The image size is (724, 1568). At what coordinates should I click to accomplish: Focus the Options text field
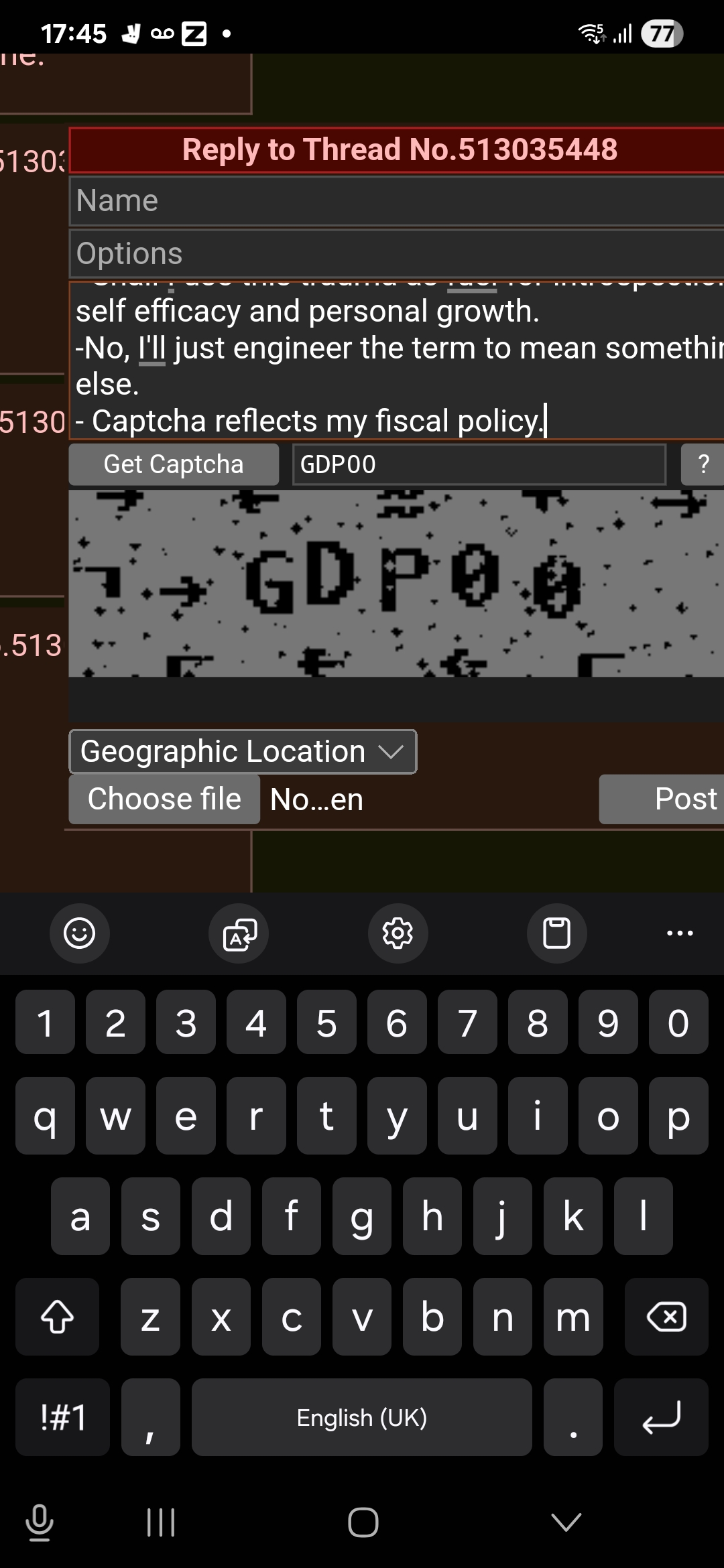(396, 254)
